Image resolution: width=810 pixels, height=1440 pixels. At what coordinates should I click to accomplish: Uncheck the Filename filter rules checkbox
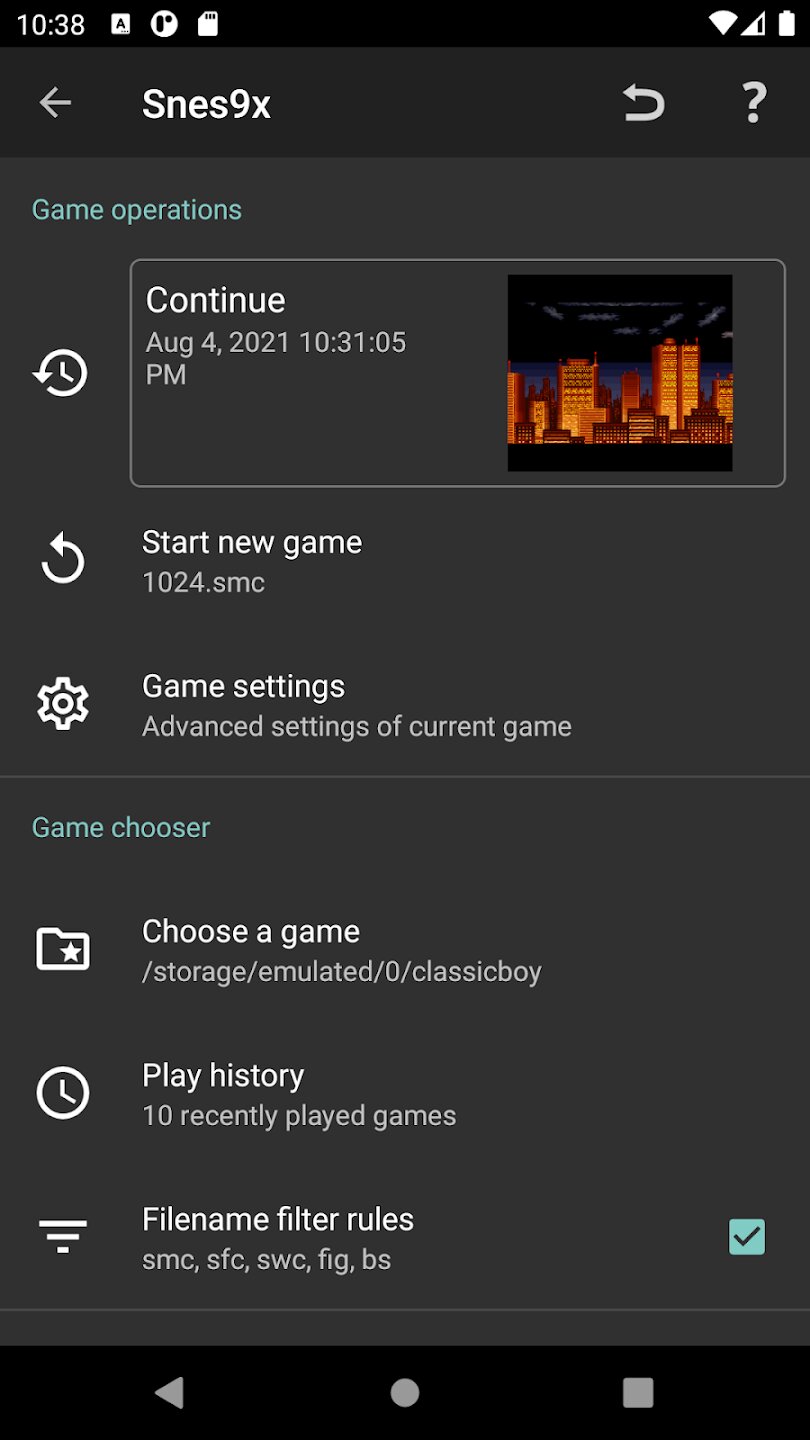[x=746, y=1237]
